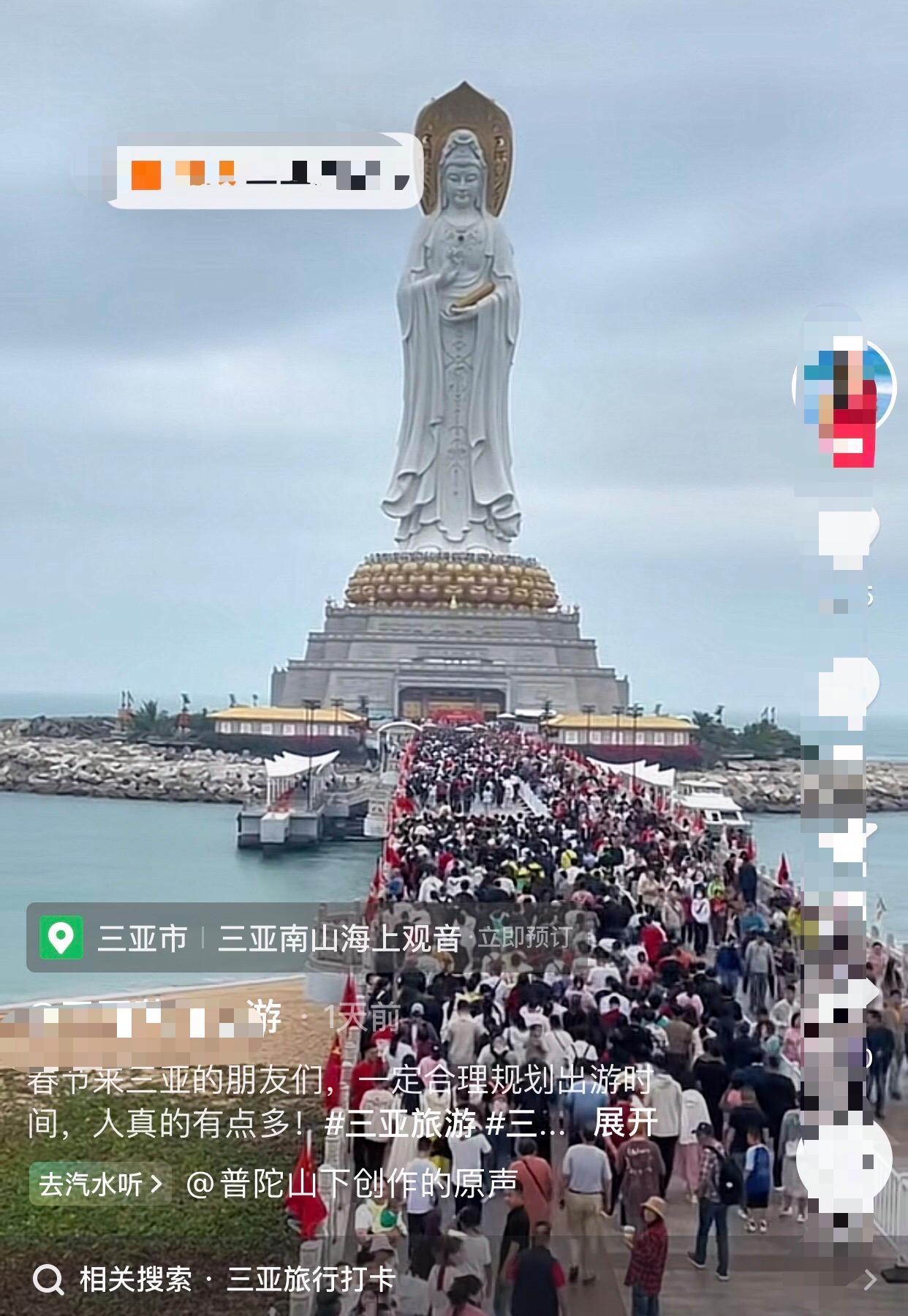
Task: Open the original sound @普陀山下创作的原声
Action: (352, 1184)
